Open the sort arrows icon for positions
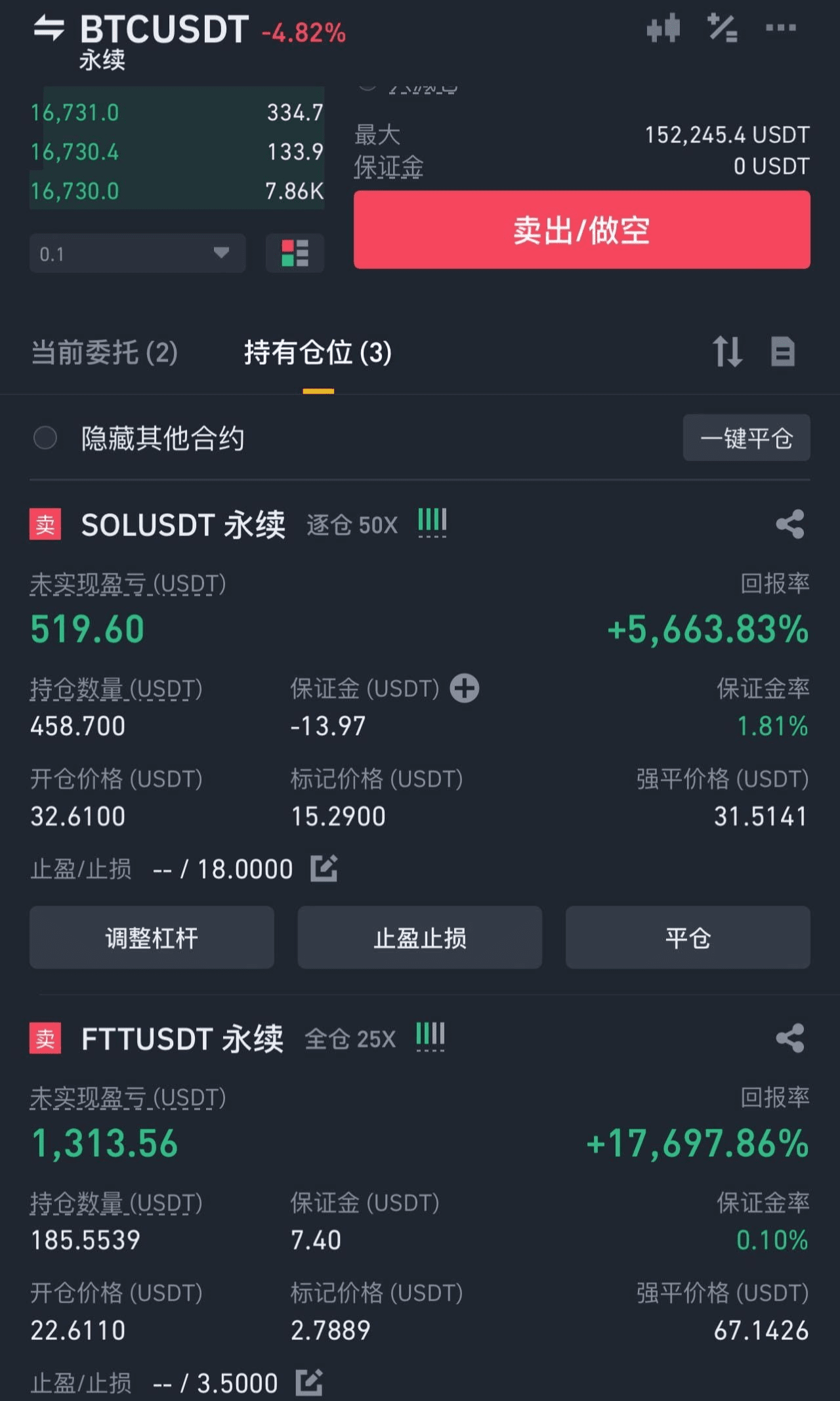 click(728, 352)
